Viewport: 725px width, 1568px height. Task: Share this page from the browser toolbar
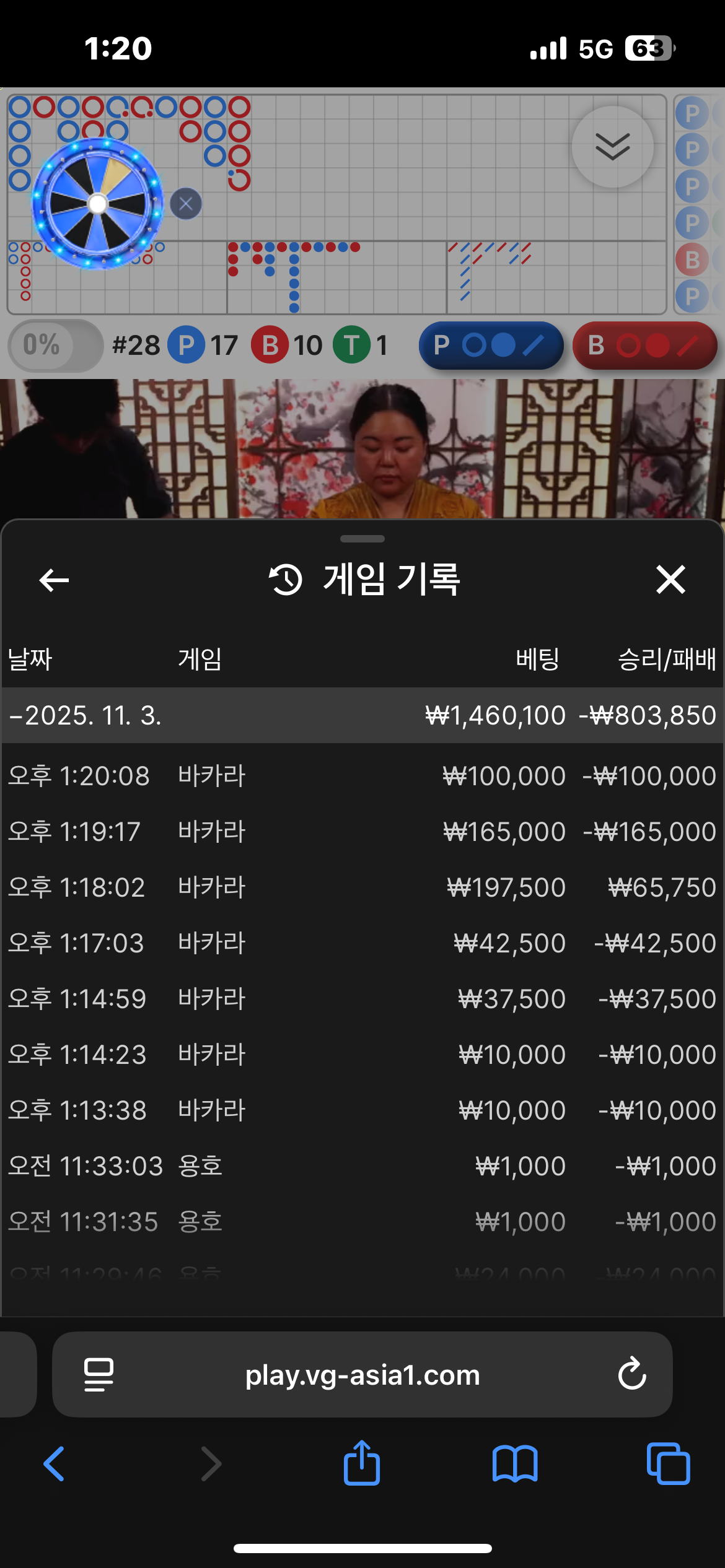click(362, 1463)
